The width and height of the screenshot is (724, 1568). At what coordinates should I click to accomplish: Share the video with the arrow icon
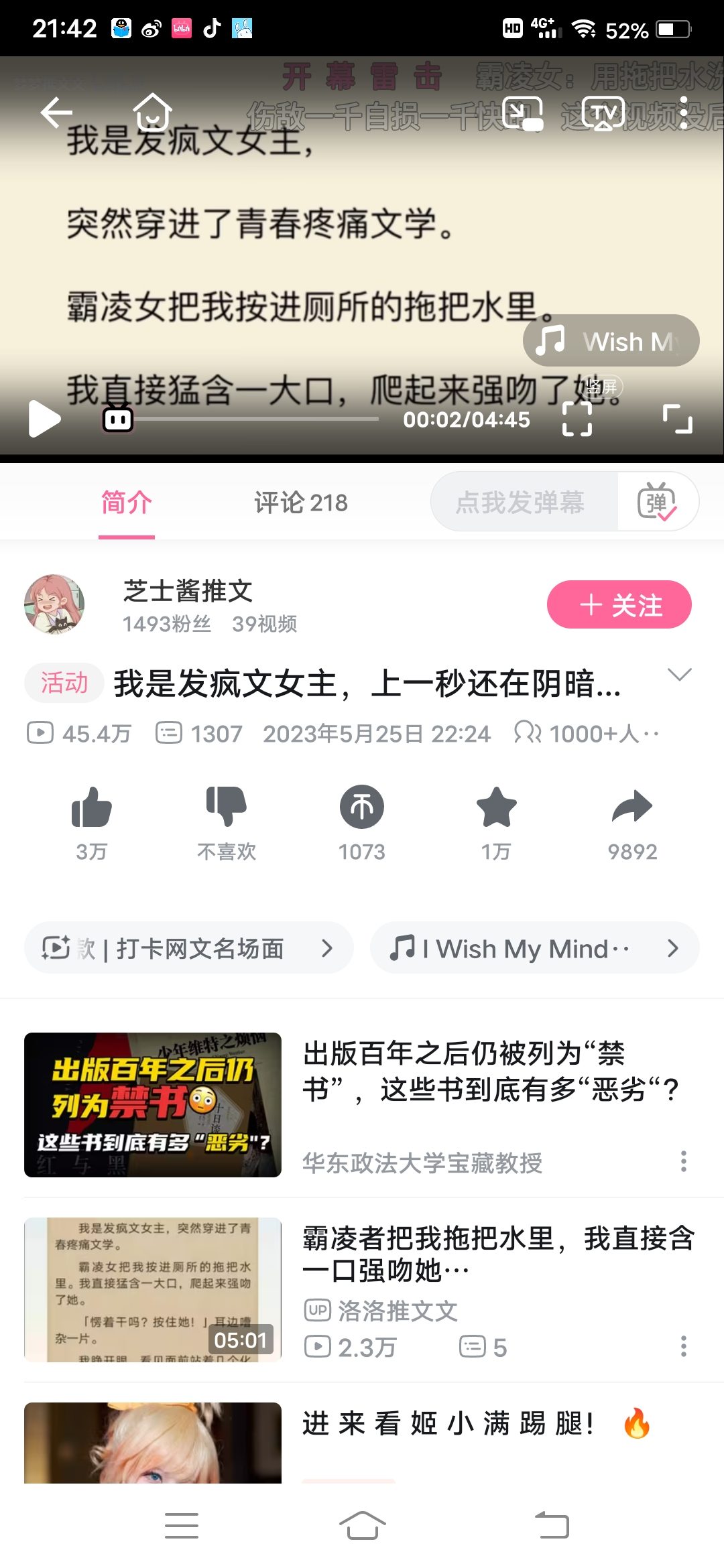click(632, 824)
